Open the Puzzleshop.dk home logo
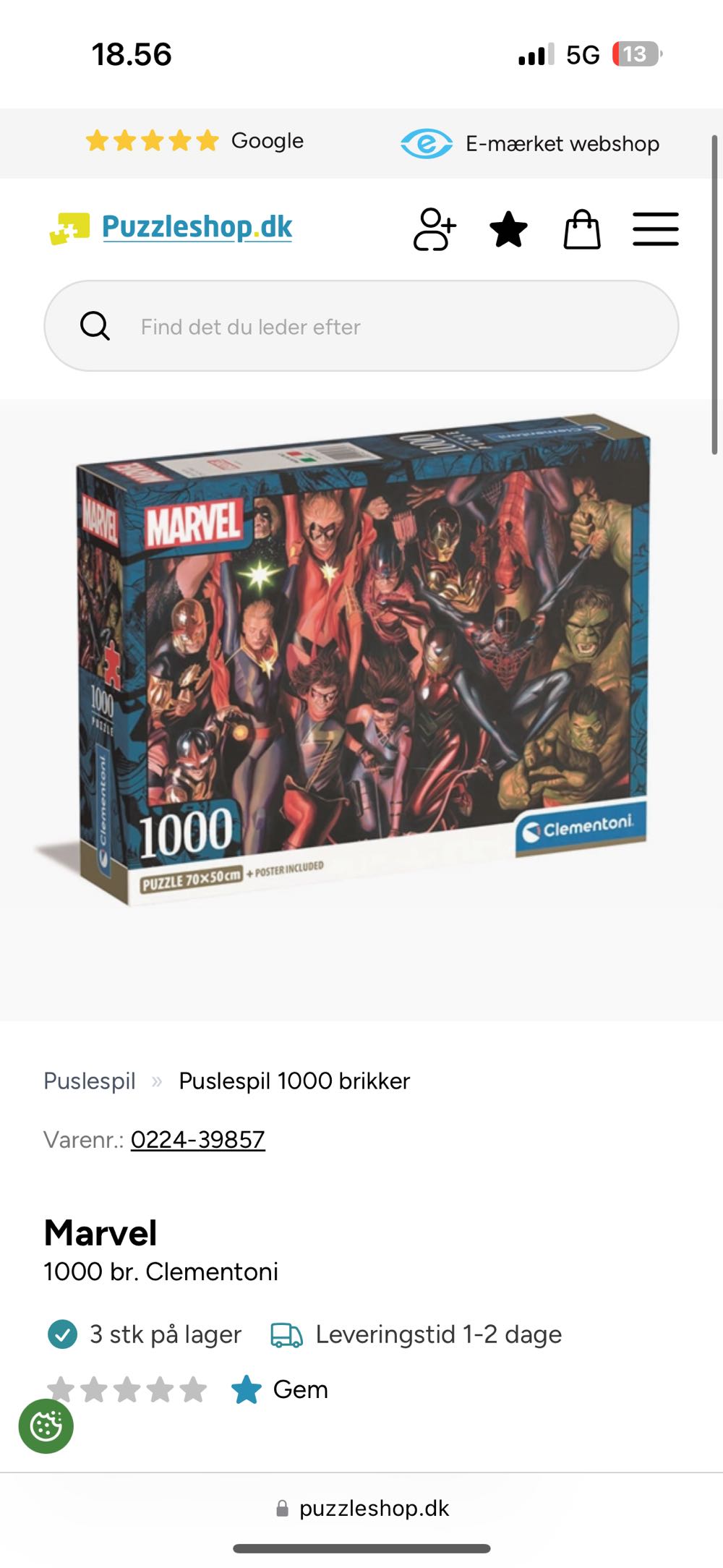 [171, 228]
